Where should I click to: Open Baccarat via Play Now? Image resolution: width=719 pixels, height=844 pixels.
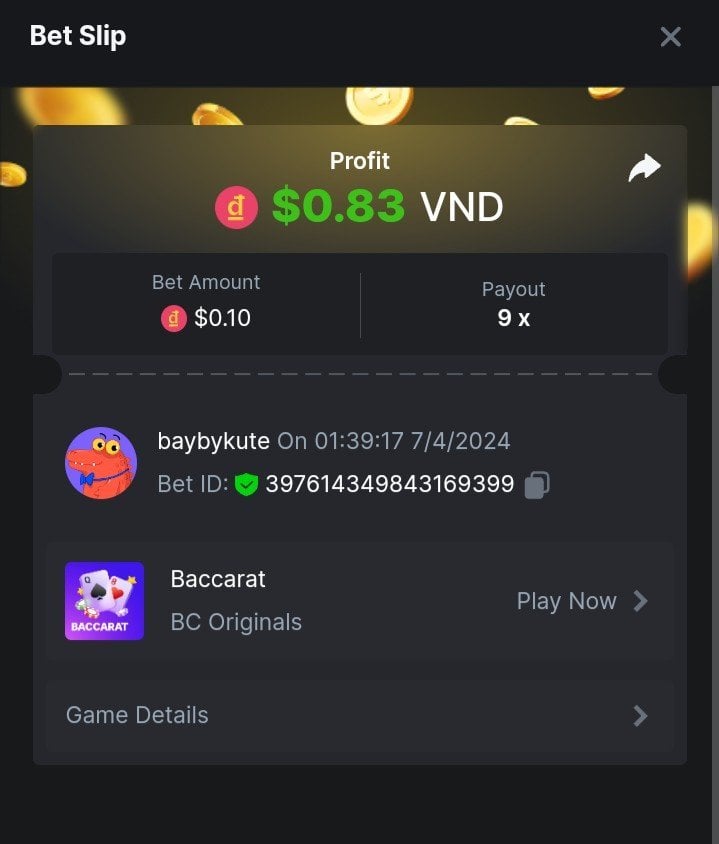(x=582, y=601)
